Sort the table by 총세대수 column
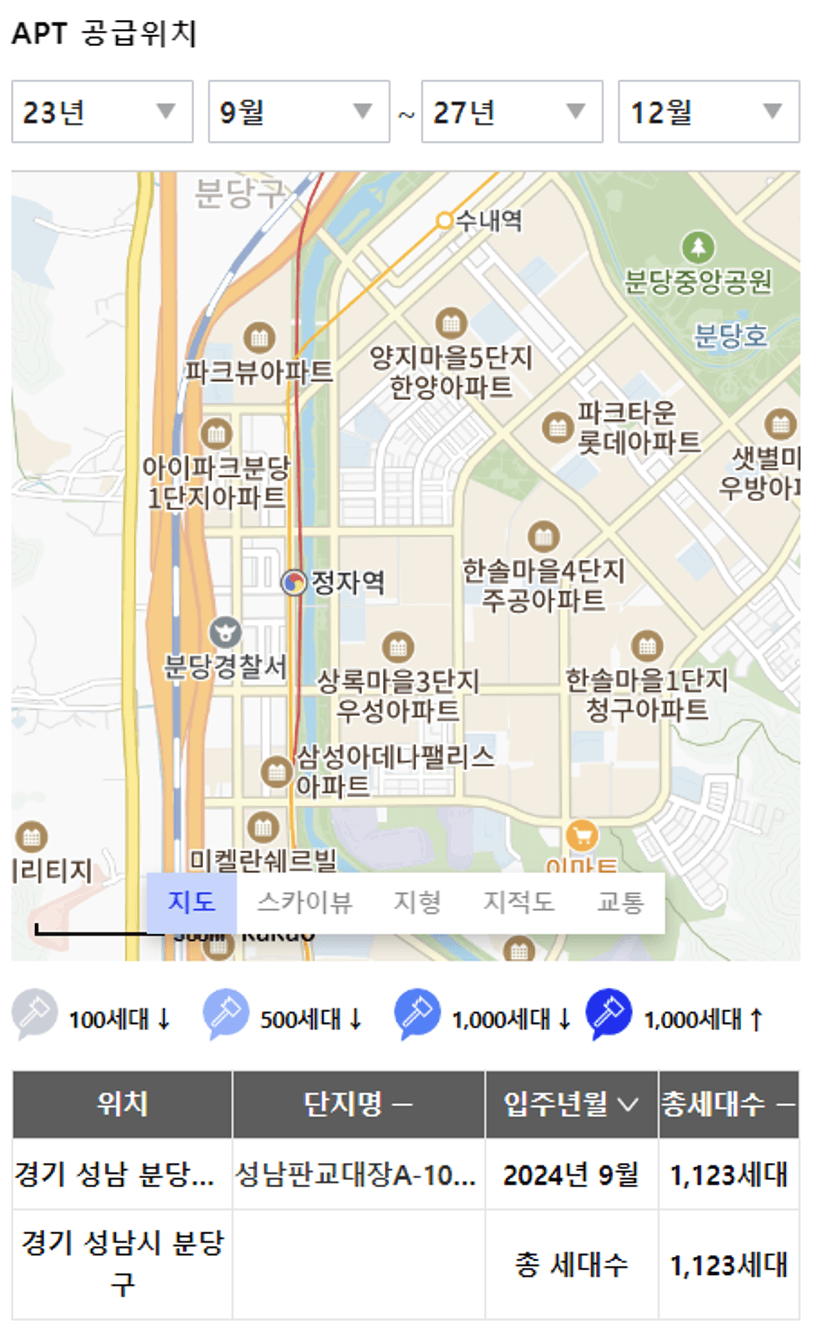This screenshot has width=827, height=1331. [729, 1105]
